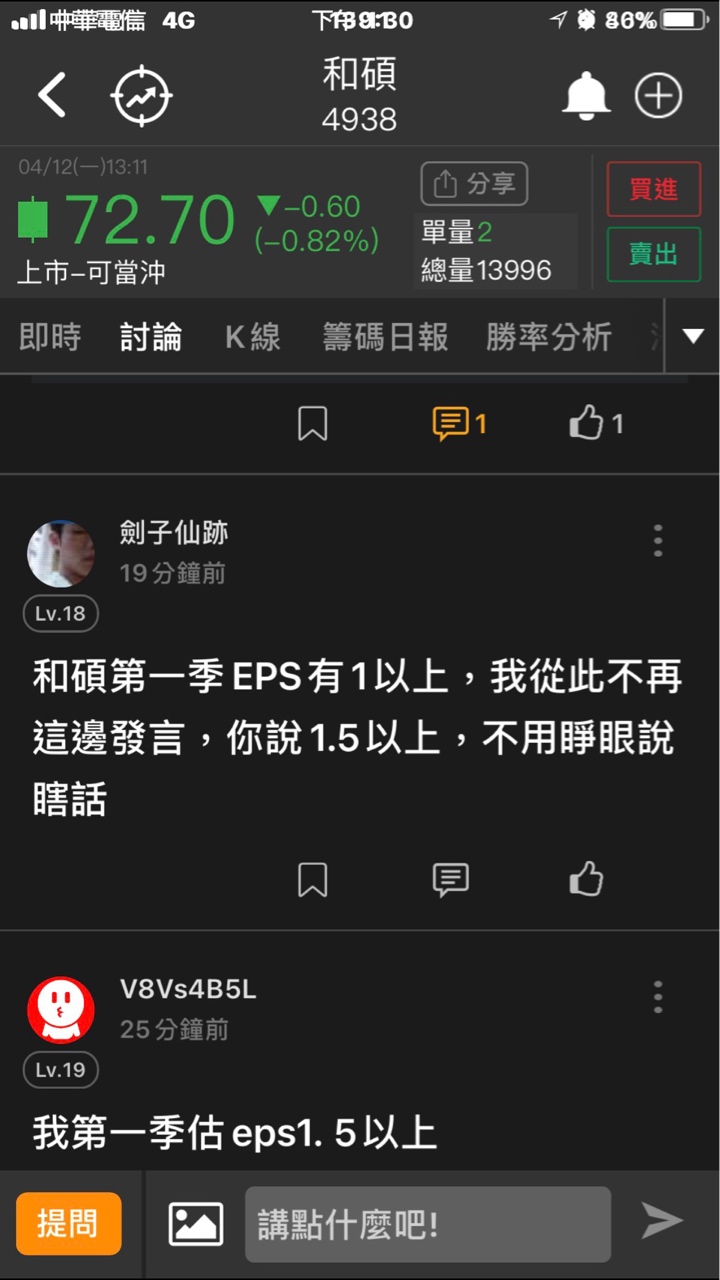
Task: Open the 勝率分析 tab
Action: (548, 337)
